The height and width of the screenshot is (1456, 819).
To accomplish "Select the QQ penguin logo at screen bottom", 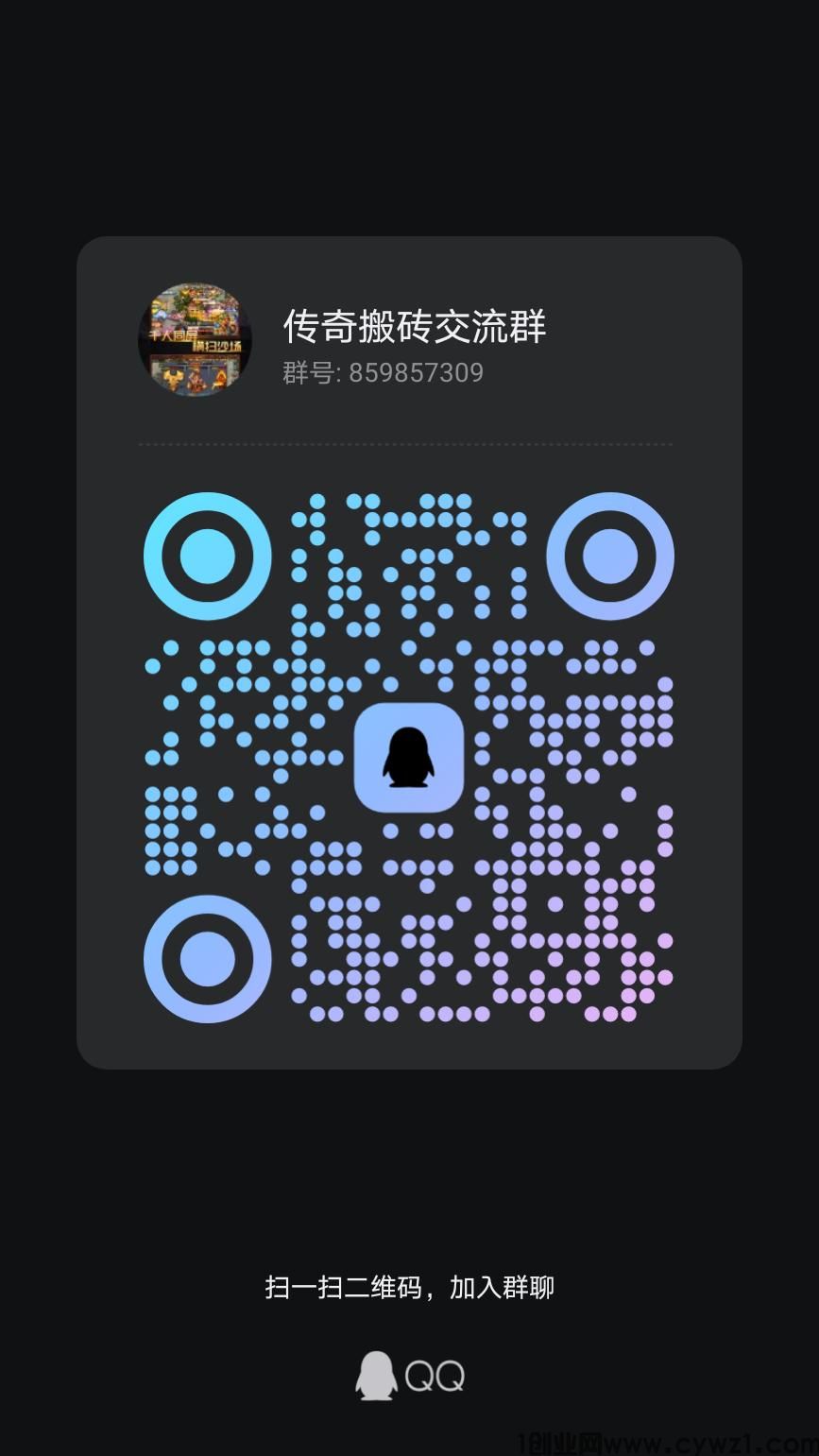I will click(x=377, y=1376).
